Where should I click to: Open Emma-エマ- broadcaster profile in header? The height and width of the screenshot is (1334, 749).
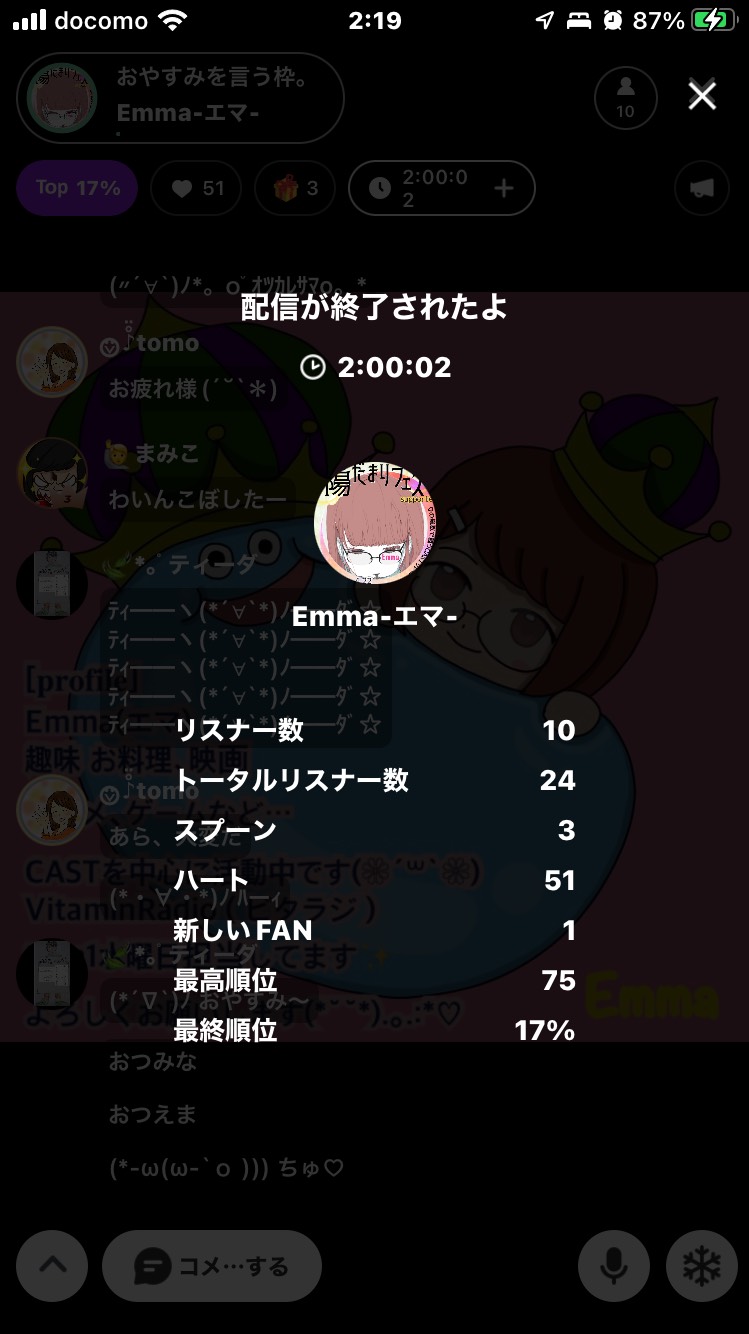coord(180,98)
